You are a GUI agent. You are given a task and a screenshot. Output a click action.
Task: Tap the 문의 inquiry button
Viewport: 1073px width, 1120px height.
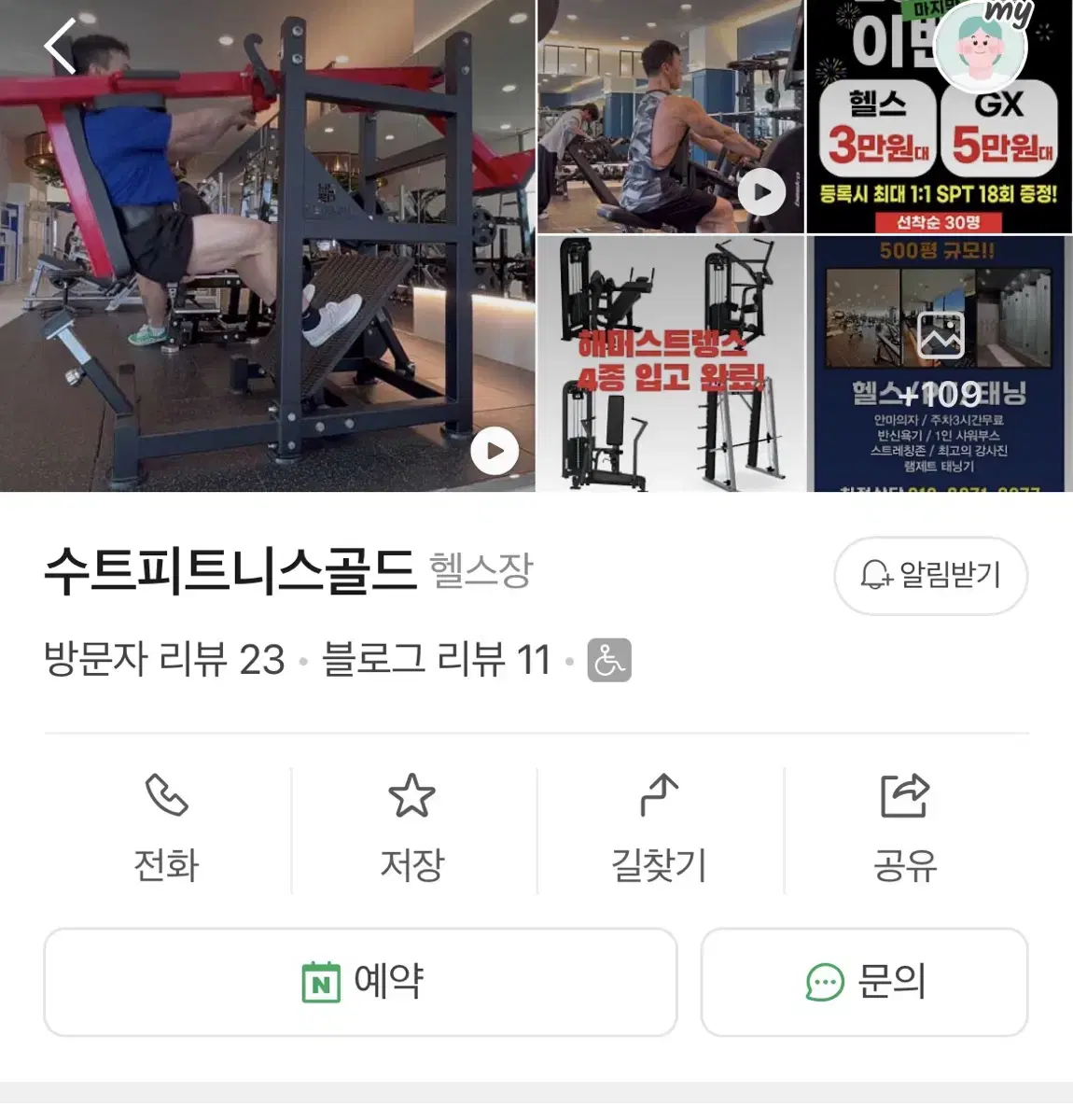[863, 983]
